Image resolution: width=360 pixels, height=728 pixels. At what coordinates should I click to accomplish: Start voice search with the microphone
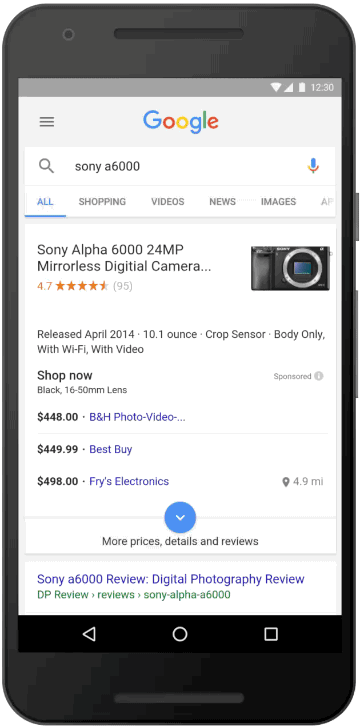pos(314,166)
